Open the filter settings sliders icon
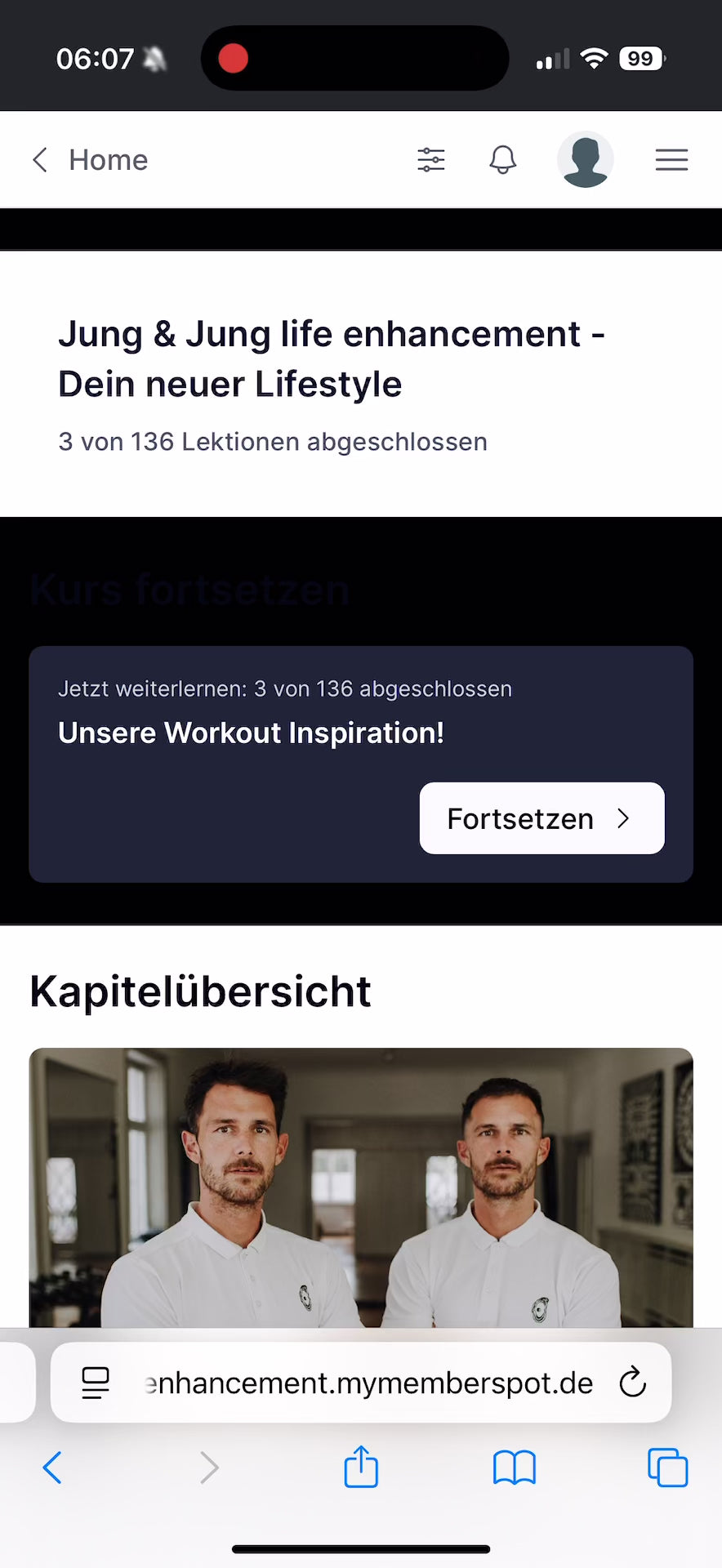 pyautogui.click(x=430, y=160)
